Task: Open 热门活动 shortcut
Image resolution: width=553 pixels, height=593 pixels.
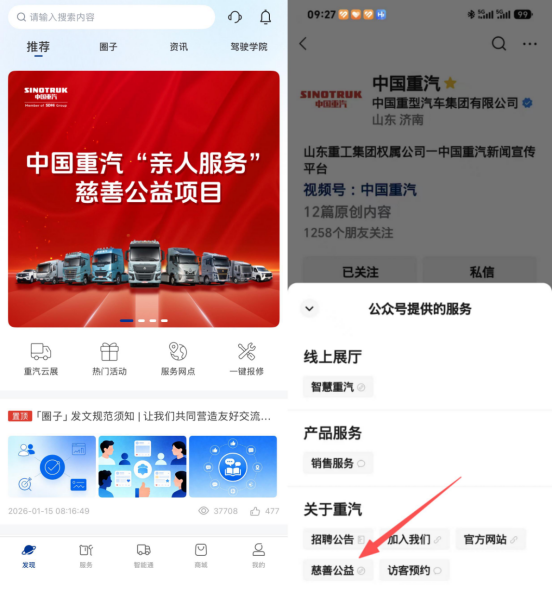Action: (x=109, y=359)
